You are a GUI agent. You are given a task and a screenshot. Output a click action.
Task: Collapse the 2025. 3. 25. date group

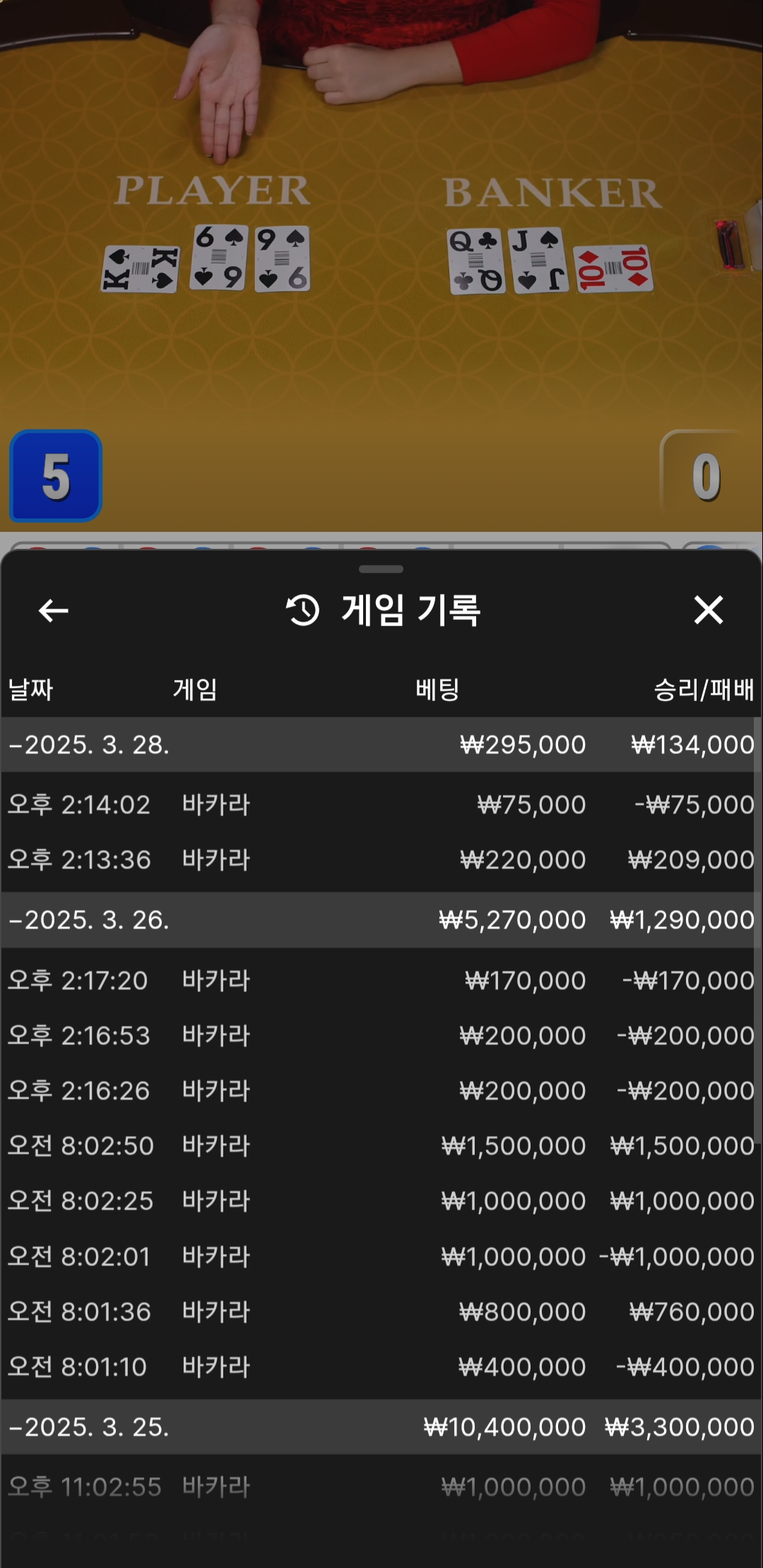(x=381, y=1427)
